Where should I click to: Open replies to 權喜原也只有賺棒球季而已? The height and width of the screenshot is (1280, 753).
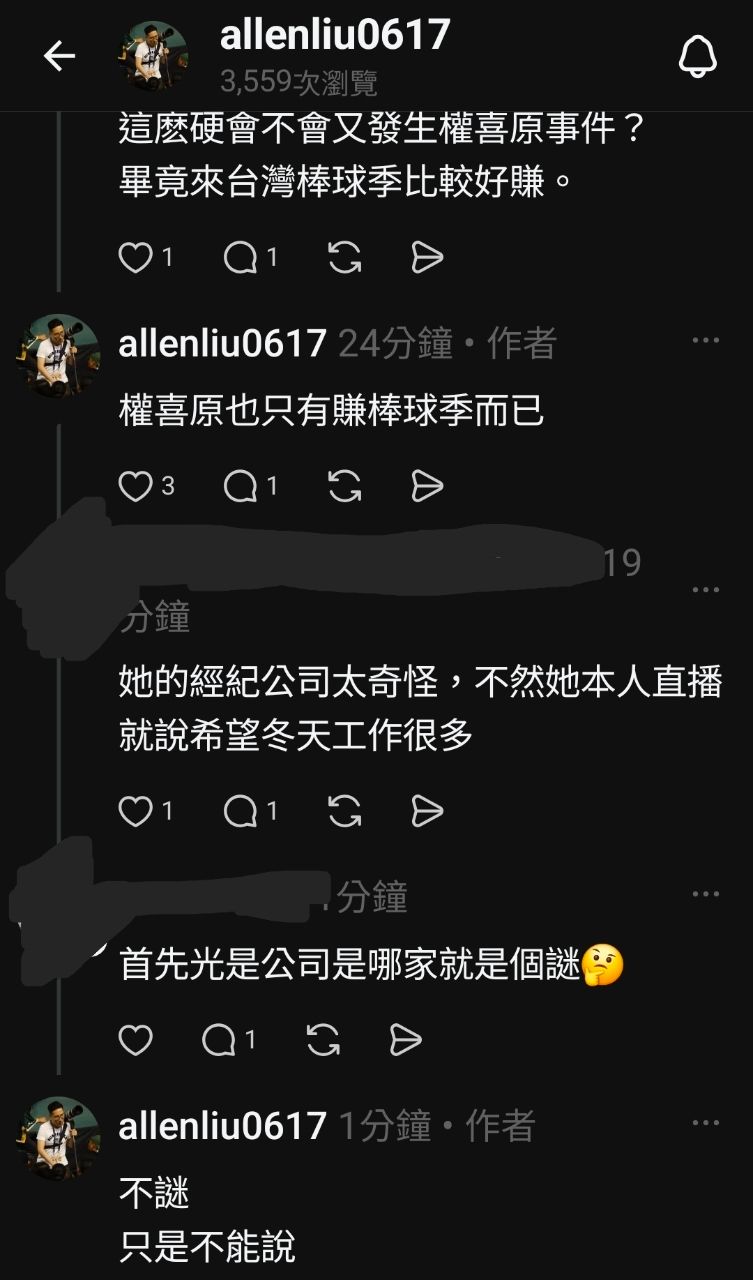pyautogui.click(x=241, y=487)
